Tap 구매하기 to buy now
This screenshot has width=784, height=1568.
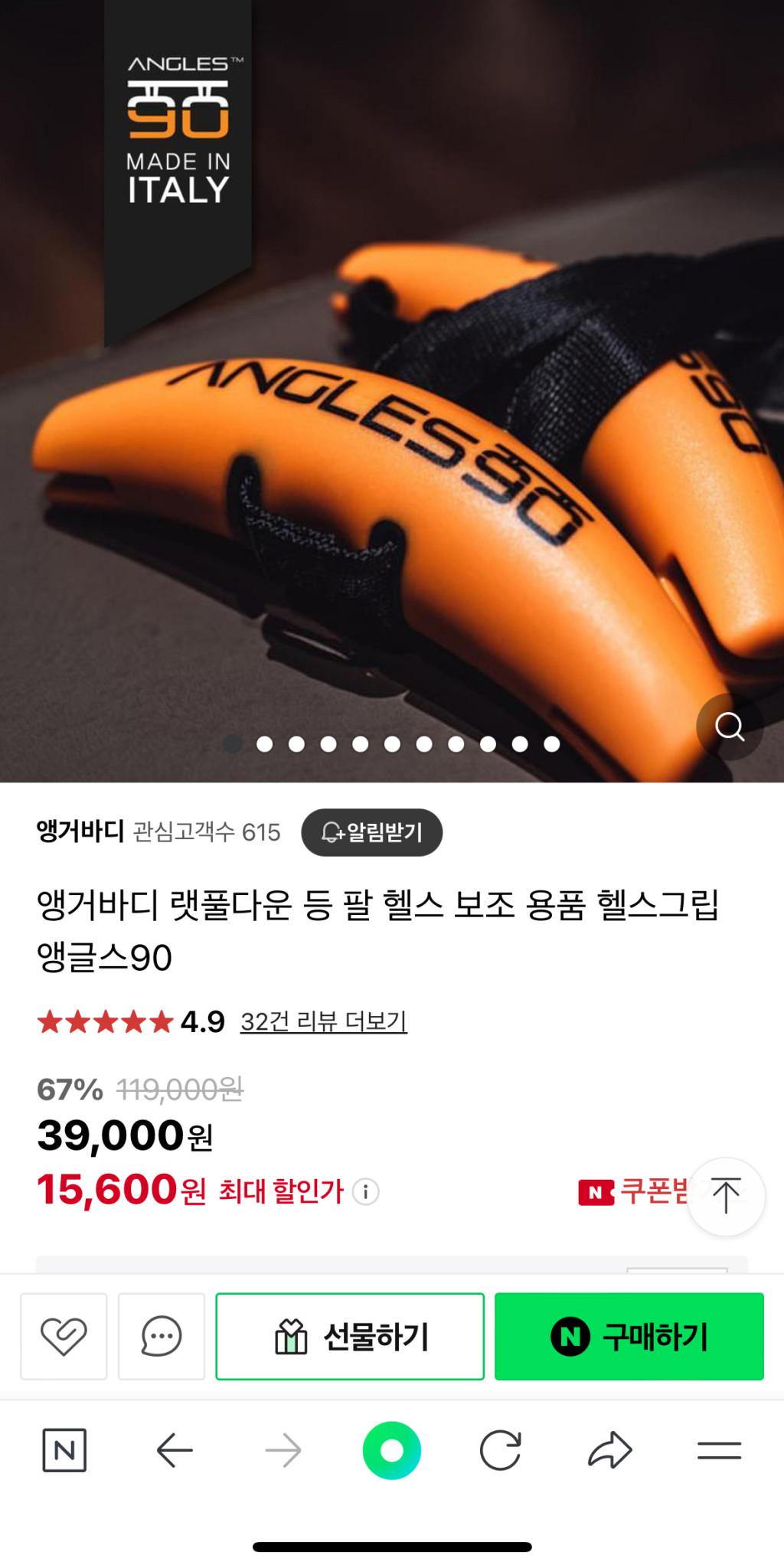629,1336
